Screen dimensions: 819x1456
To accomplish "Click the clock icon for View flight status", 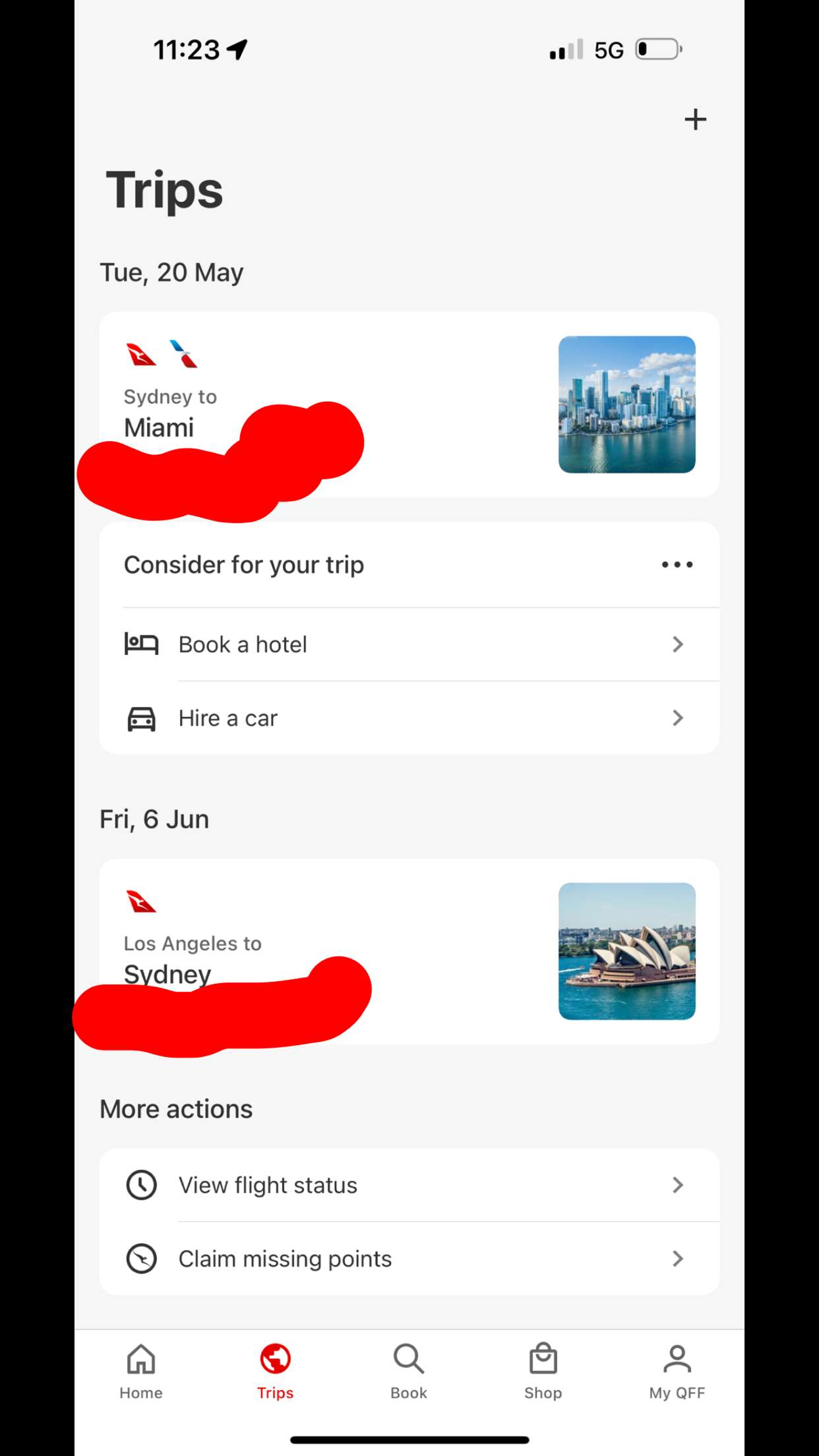I will coord(141,1185).
